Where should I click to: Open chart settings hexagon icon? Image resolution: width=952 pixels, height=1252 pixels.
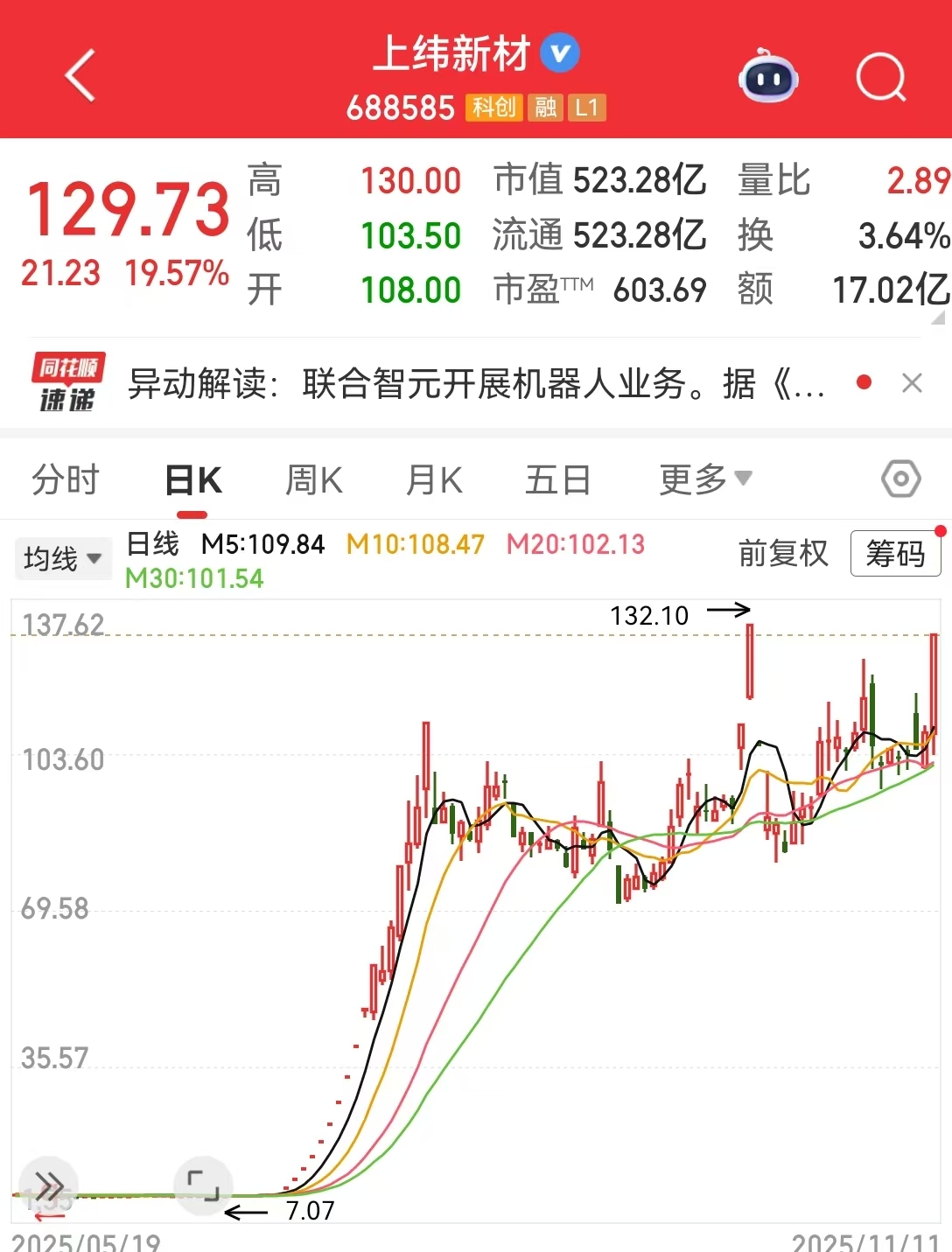point(900,479)
